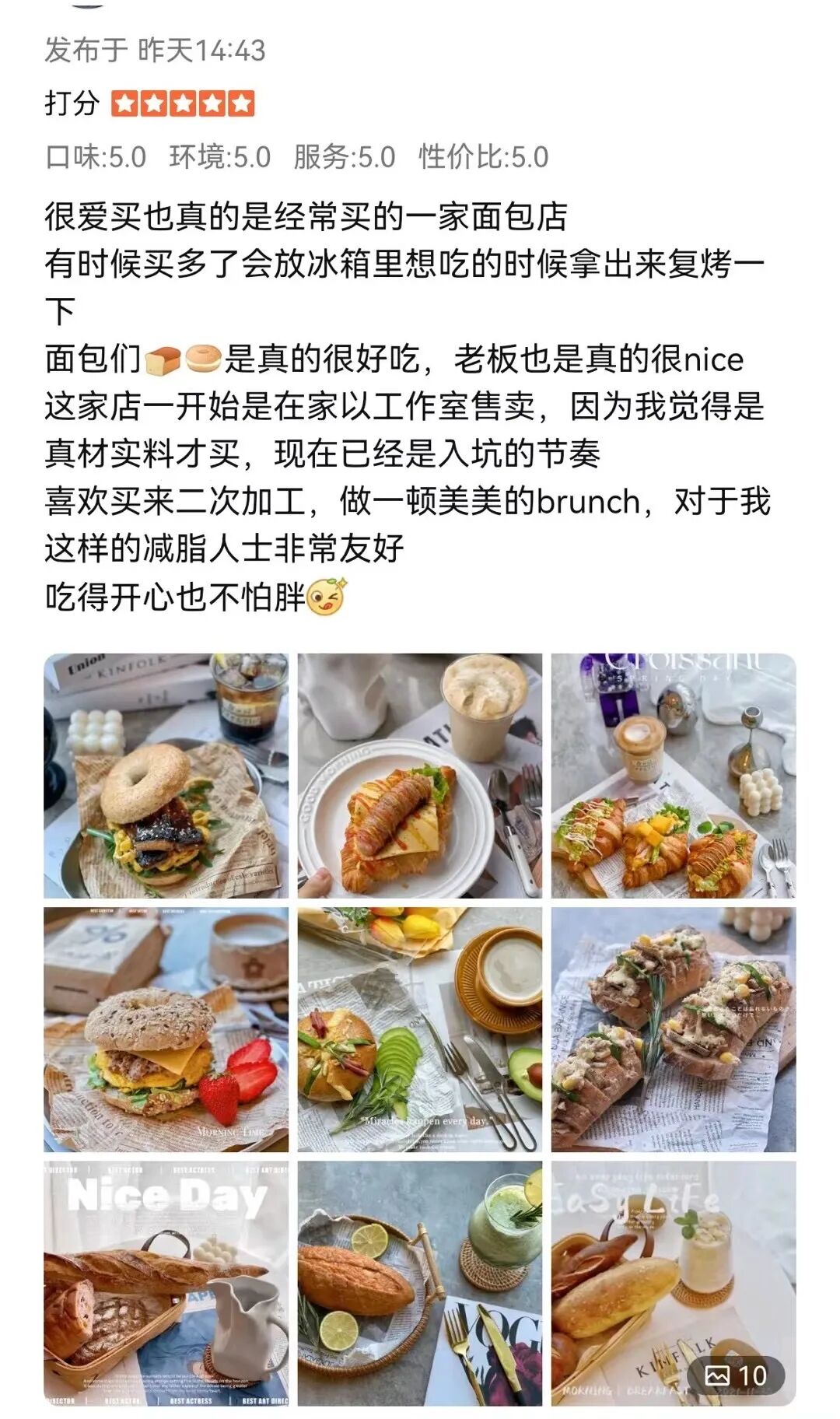Open the Easy Life bread photo showing 10 images
The height and width of the screenshot is (1419, 840).
pos(673,1283)
